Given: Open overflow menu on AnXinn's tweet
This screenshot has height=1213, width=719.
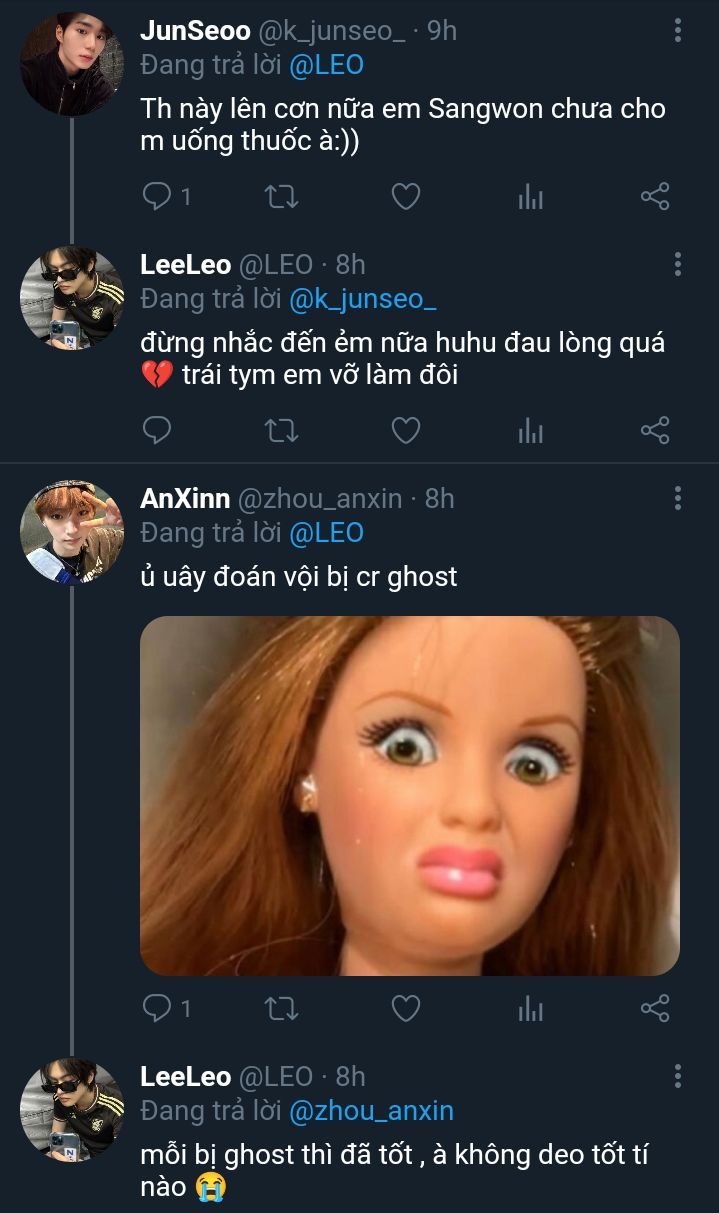Looking at the screenshot, I should 678,498.
